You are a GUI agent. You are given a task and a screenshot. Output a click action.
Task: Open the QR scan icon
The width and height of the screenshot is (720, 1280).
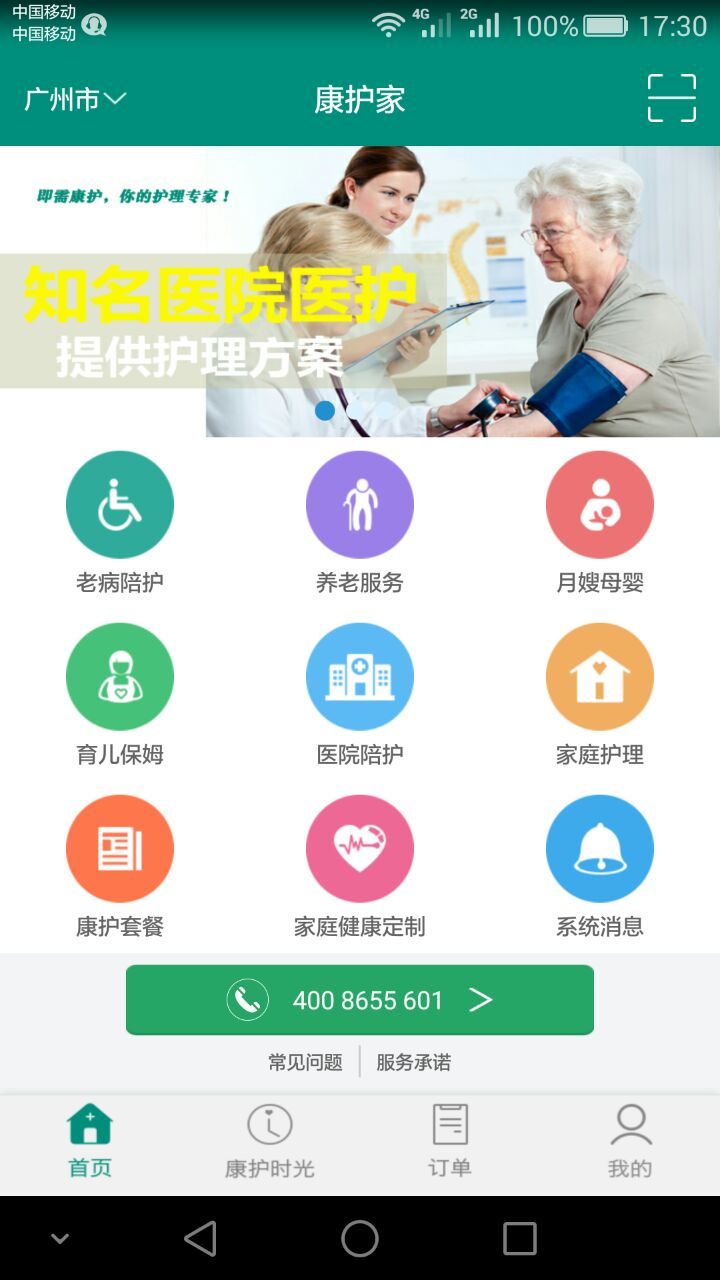tap(671, 98)
